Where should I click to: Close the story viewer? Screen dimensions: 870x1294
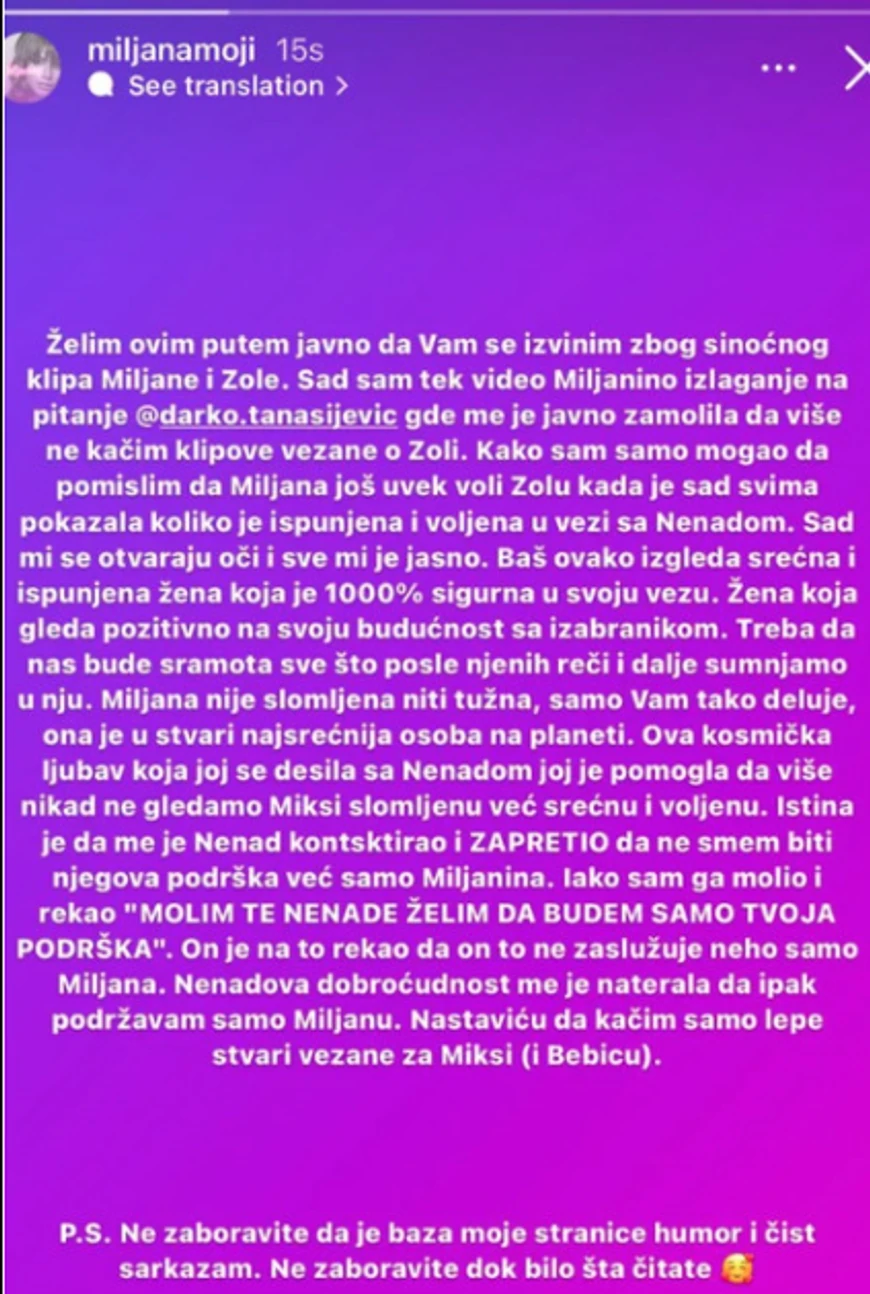[x=857, y=68]
